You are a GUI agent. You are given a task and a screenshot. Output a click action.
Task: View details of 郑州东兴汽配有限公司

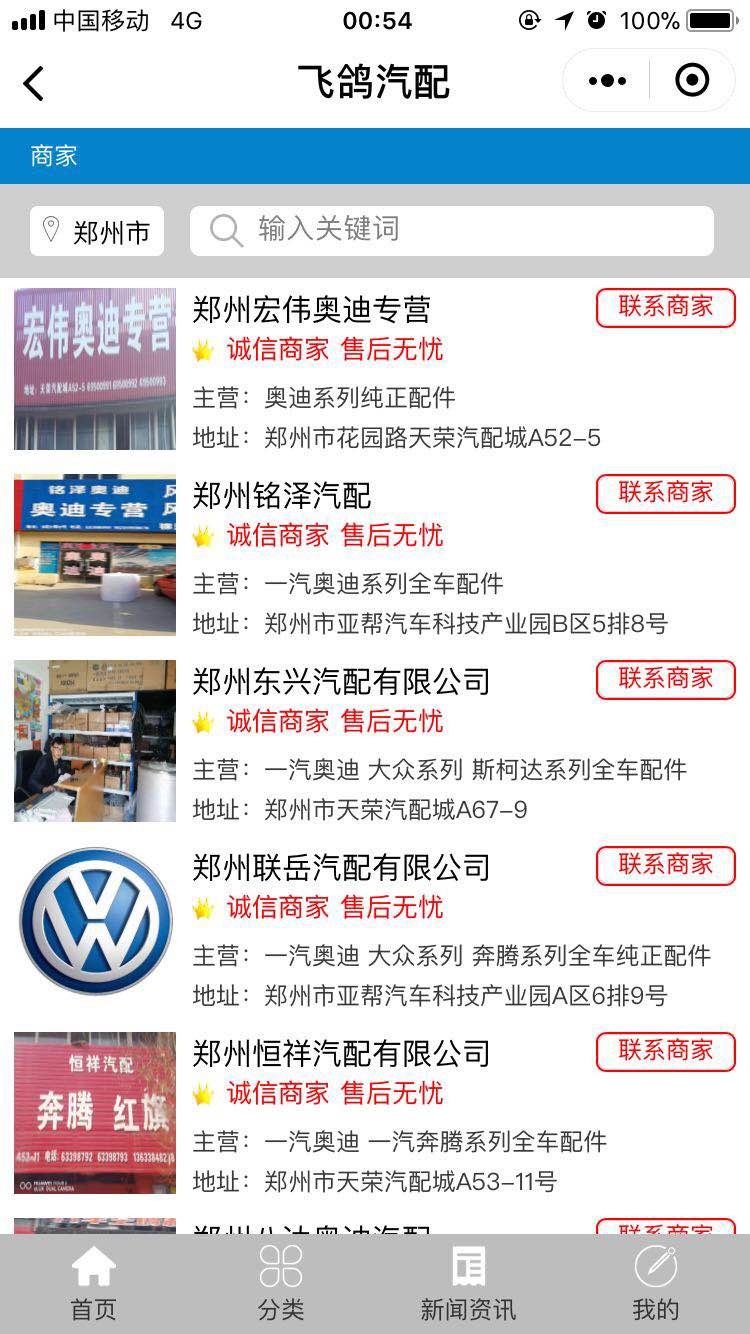(x=341, y=682)
